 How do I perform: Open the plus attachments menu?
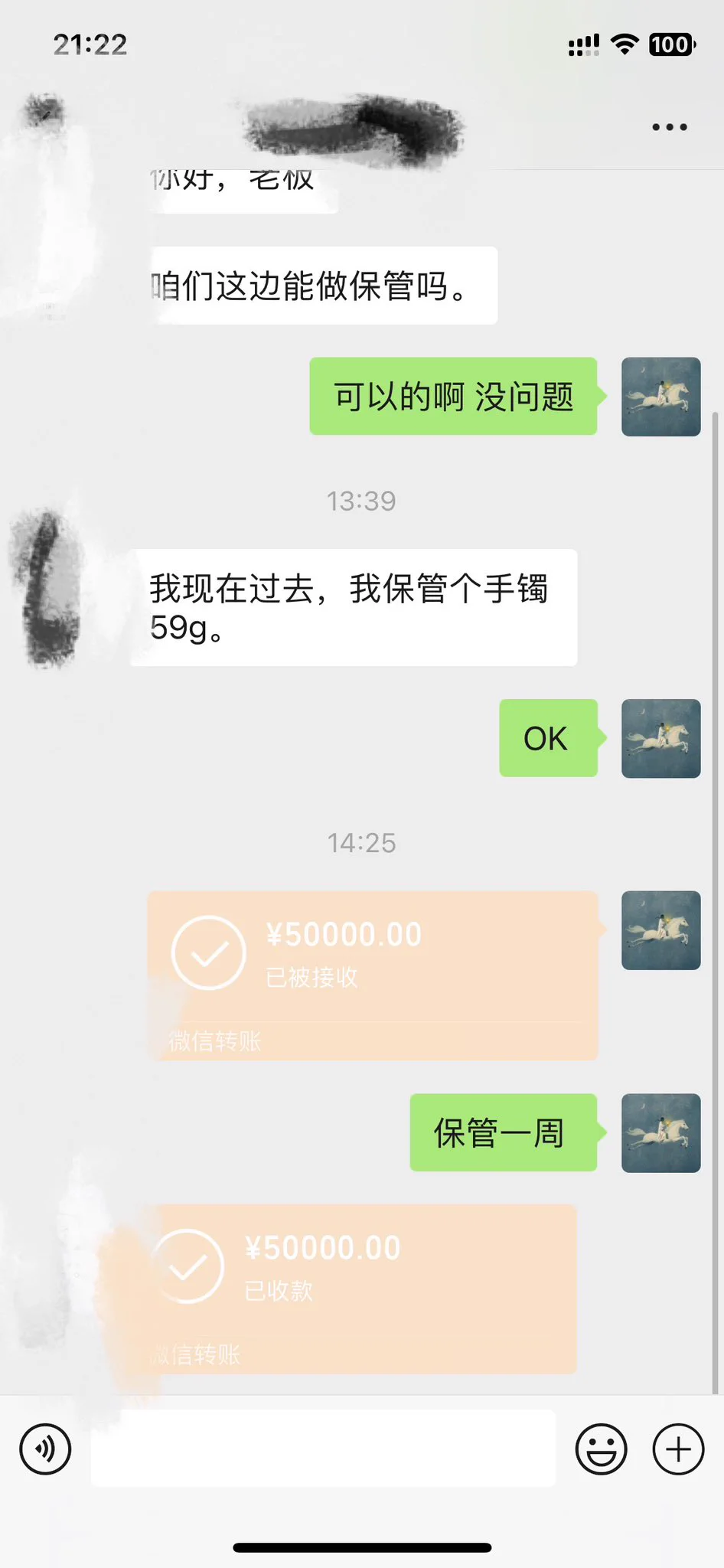tap(677, 1449)
